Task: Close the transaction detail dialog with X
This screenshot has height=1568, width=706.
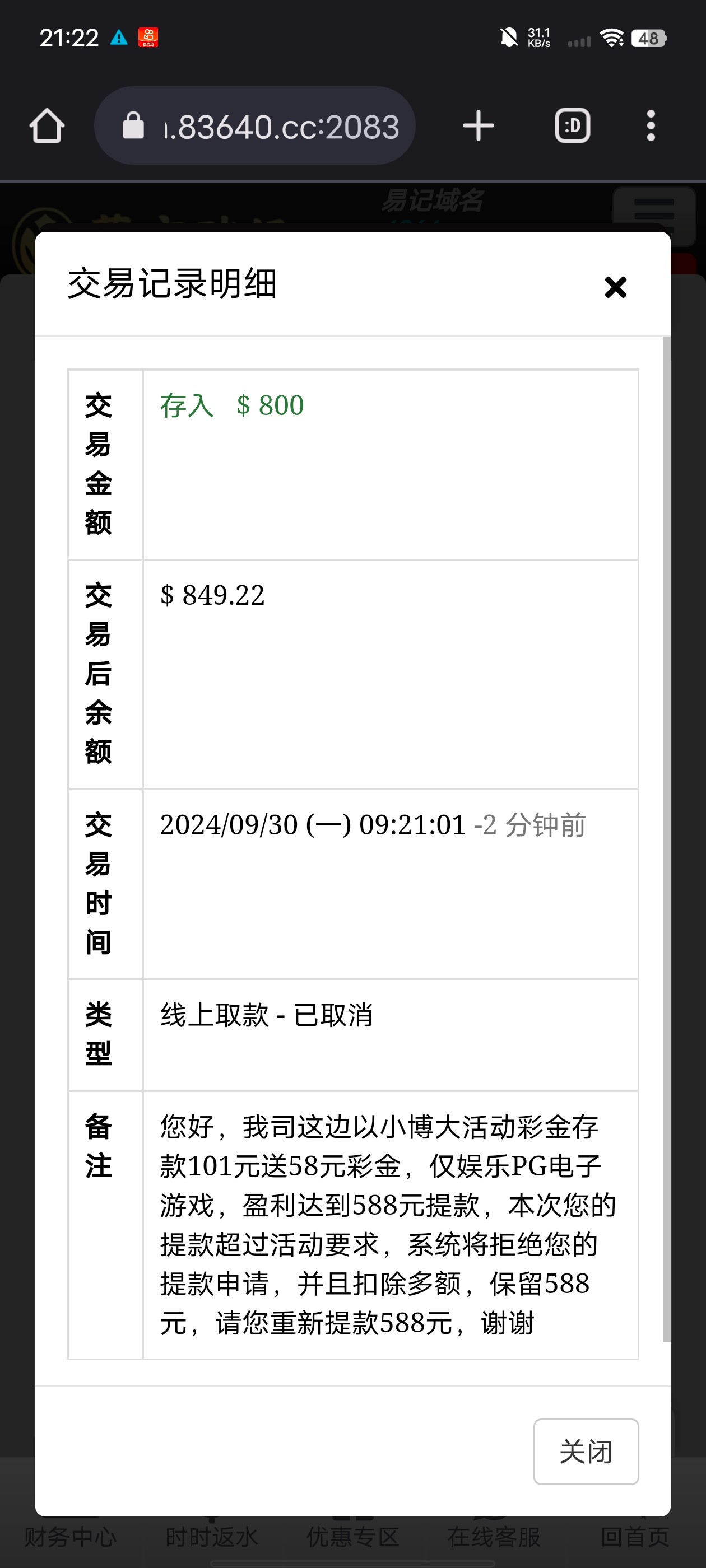Action: tap(615, 287)
